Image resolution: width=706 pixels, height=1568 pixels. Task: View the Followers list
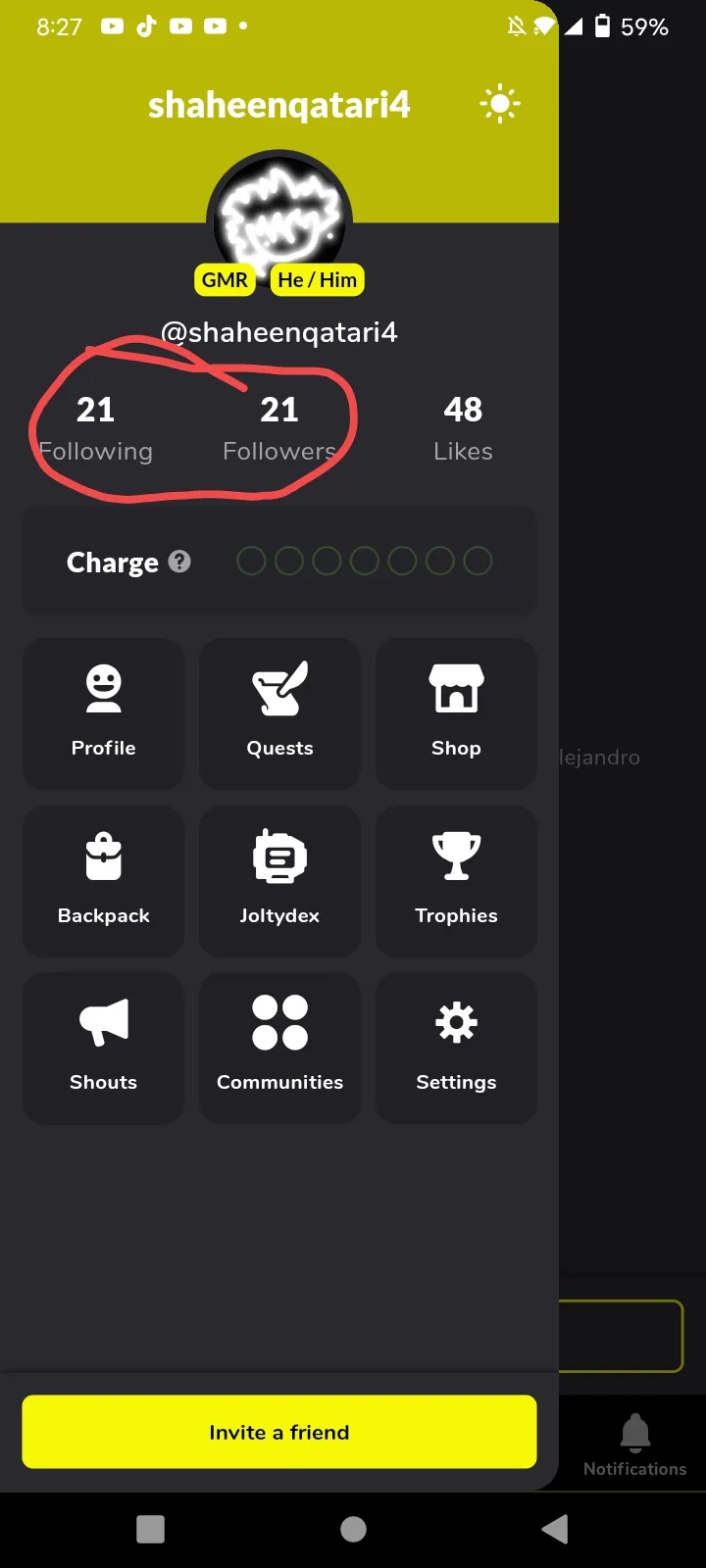point(279,428)
